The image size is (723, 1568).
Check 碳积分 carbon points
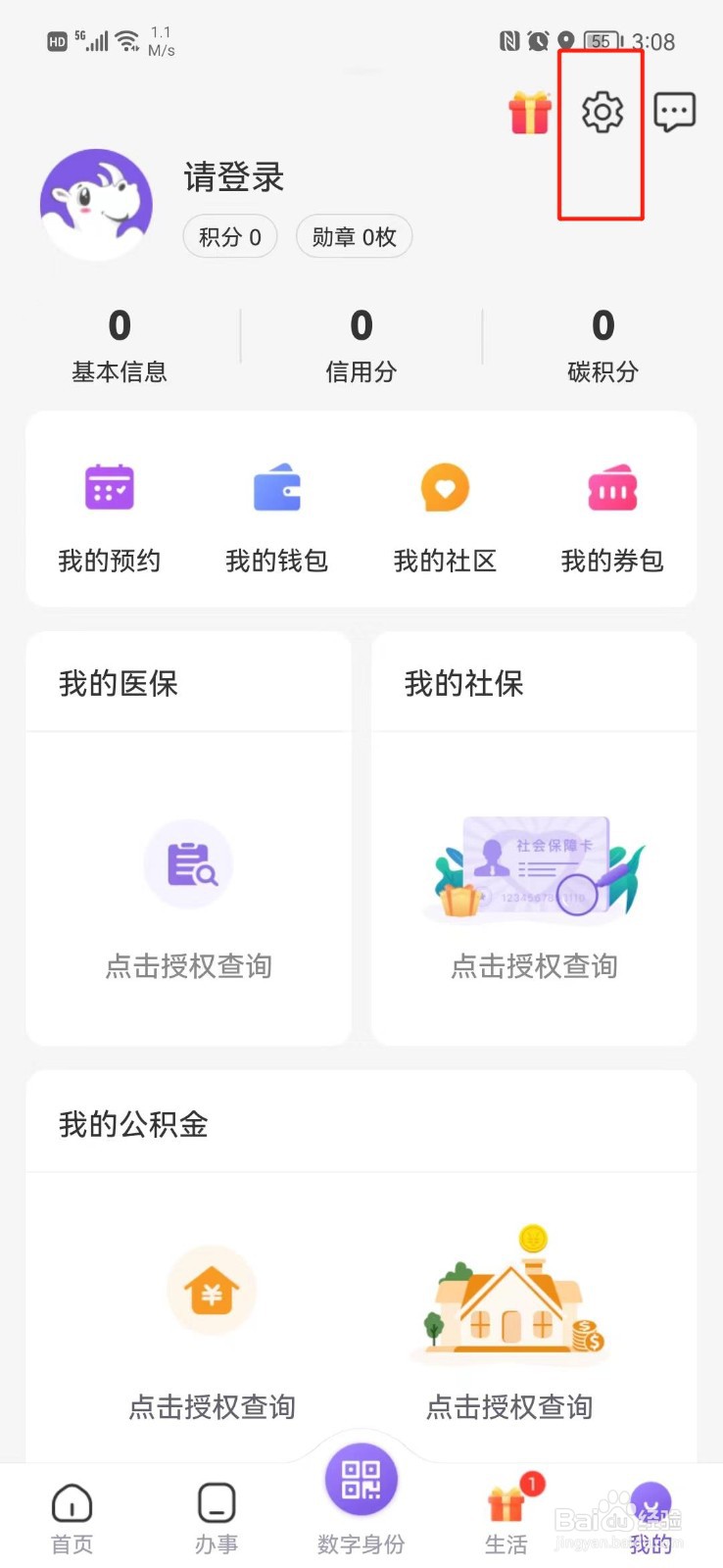tap(602, 345)
